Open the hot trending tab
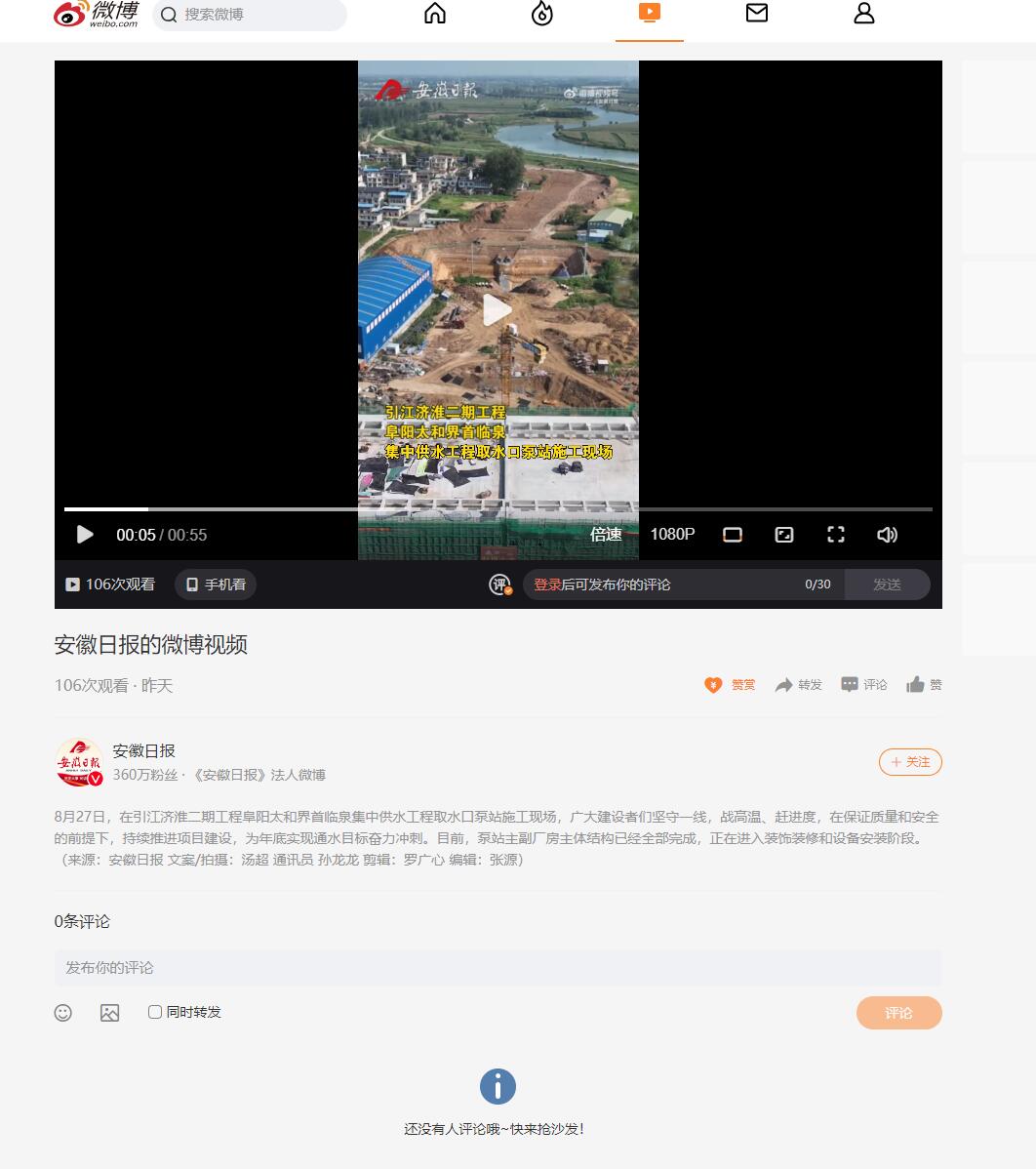Image resolution: width=1036 pixels, height=1169 pixels. (542, 14)
